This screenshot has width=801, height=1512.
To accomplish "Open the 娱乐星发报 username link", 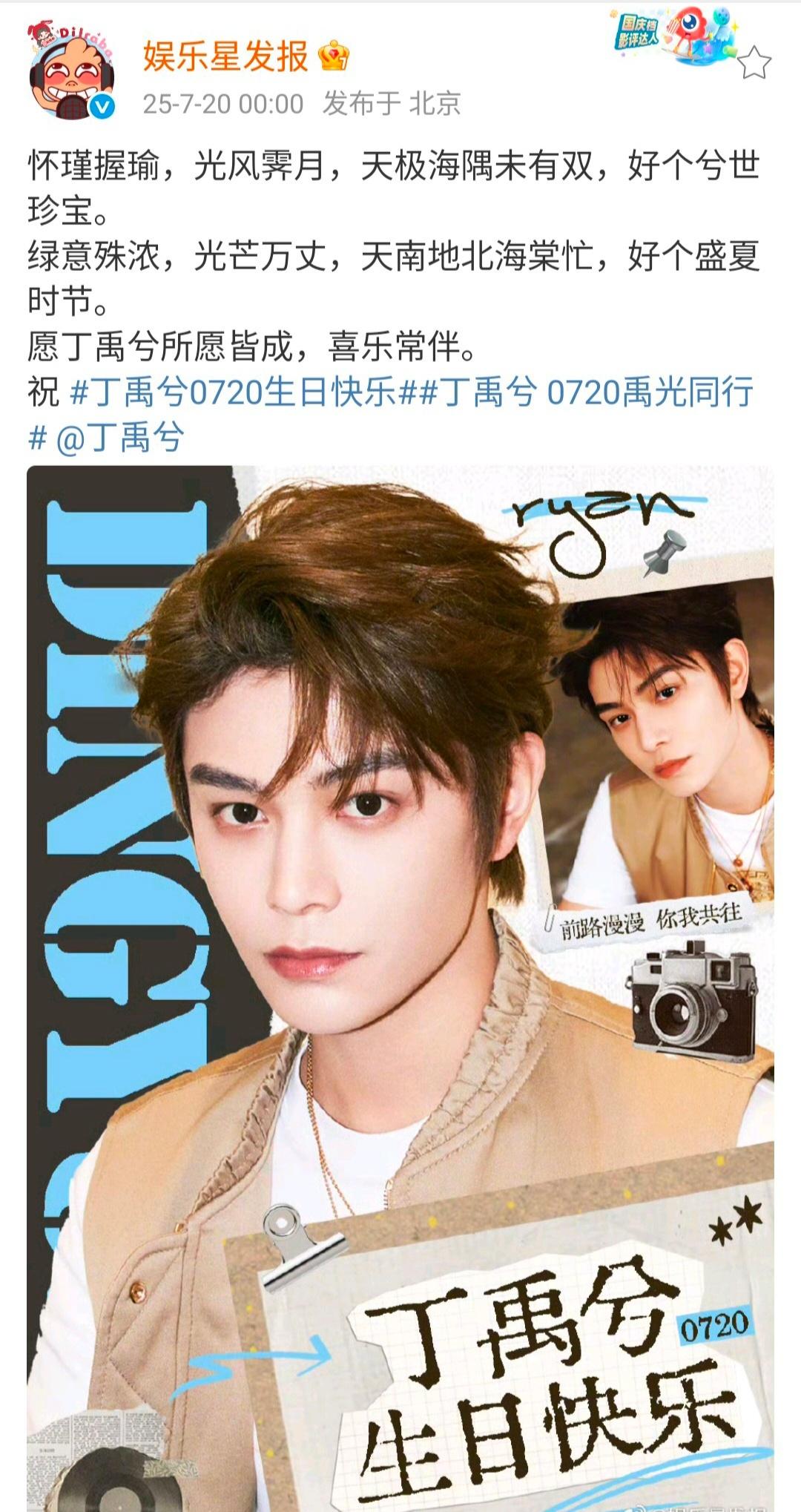I will (x=225, y=56).
